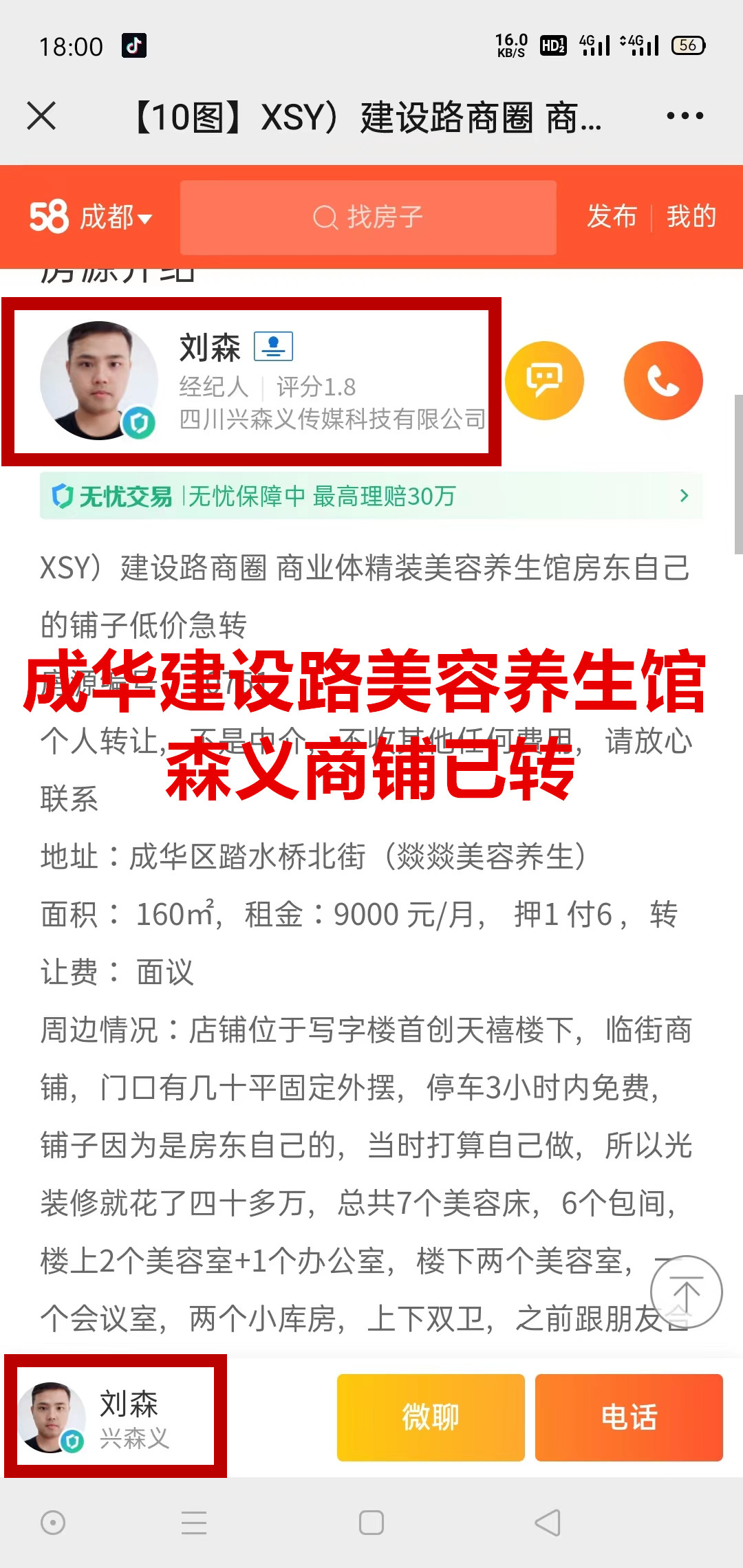The image size is (743, 1568).
Task: Close the web page with X
Action: (41, 116)
